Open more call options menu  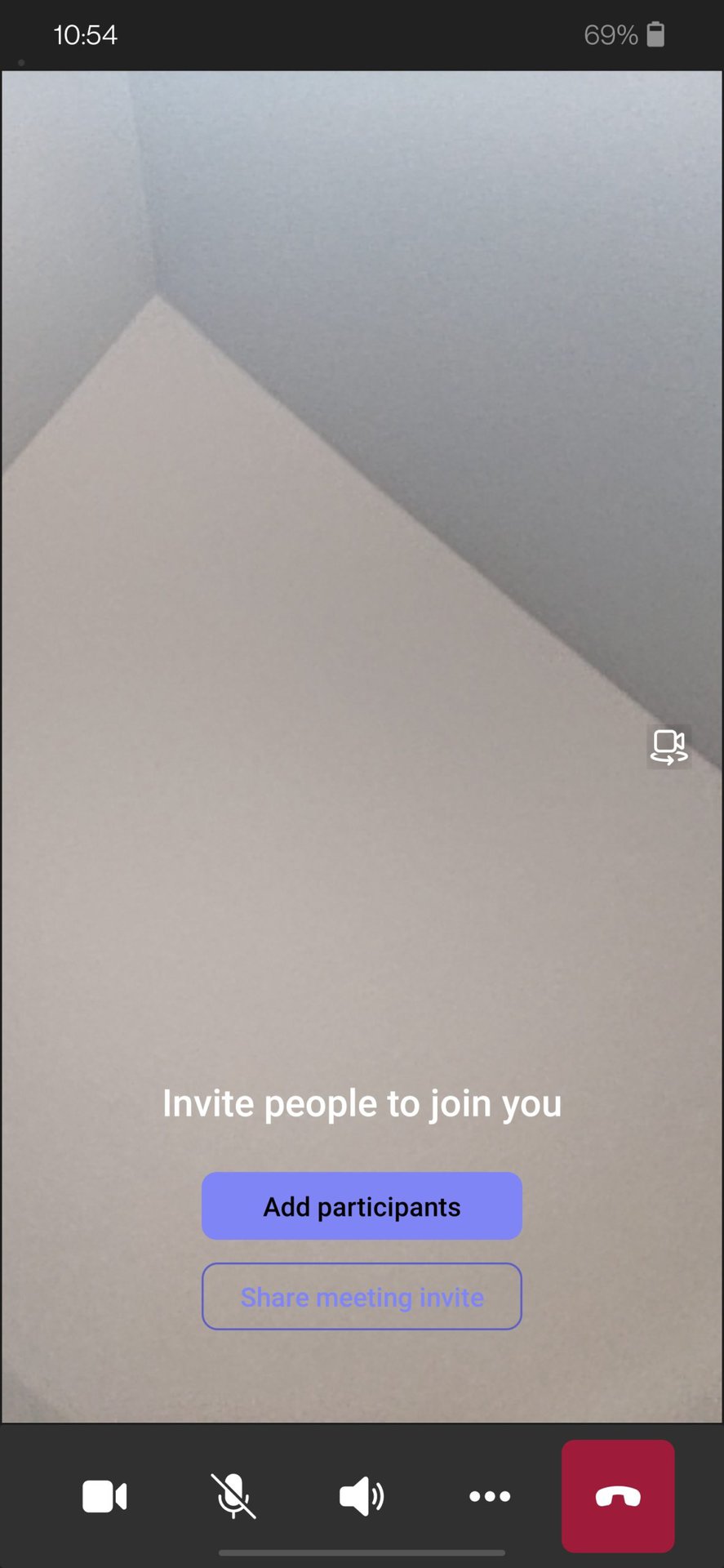click(490, 1497)
